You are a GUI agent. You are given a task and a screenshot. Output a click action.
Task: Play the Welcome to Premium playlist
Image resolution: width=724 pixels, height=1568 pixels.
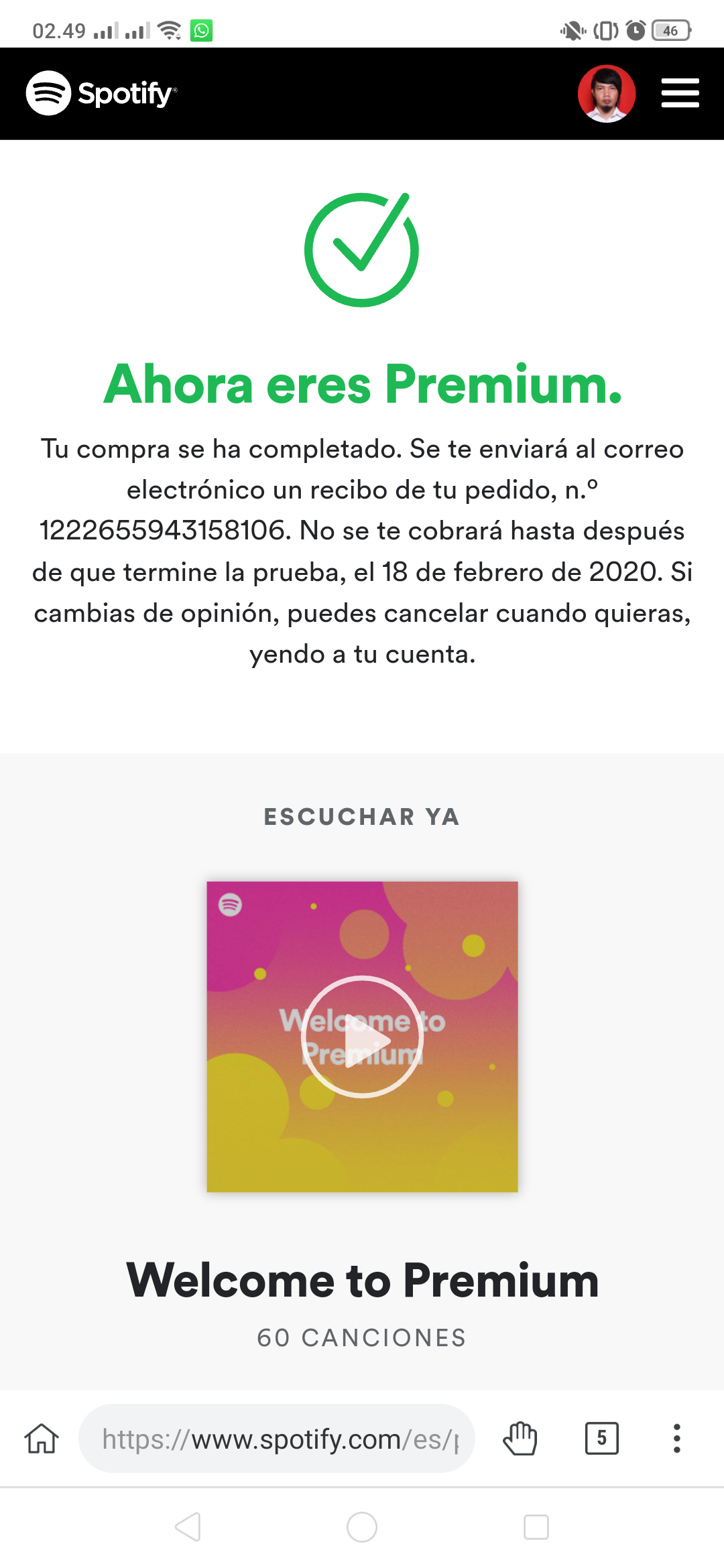pos(362,1037)
